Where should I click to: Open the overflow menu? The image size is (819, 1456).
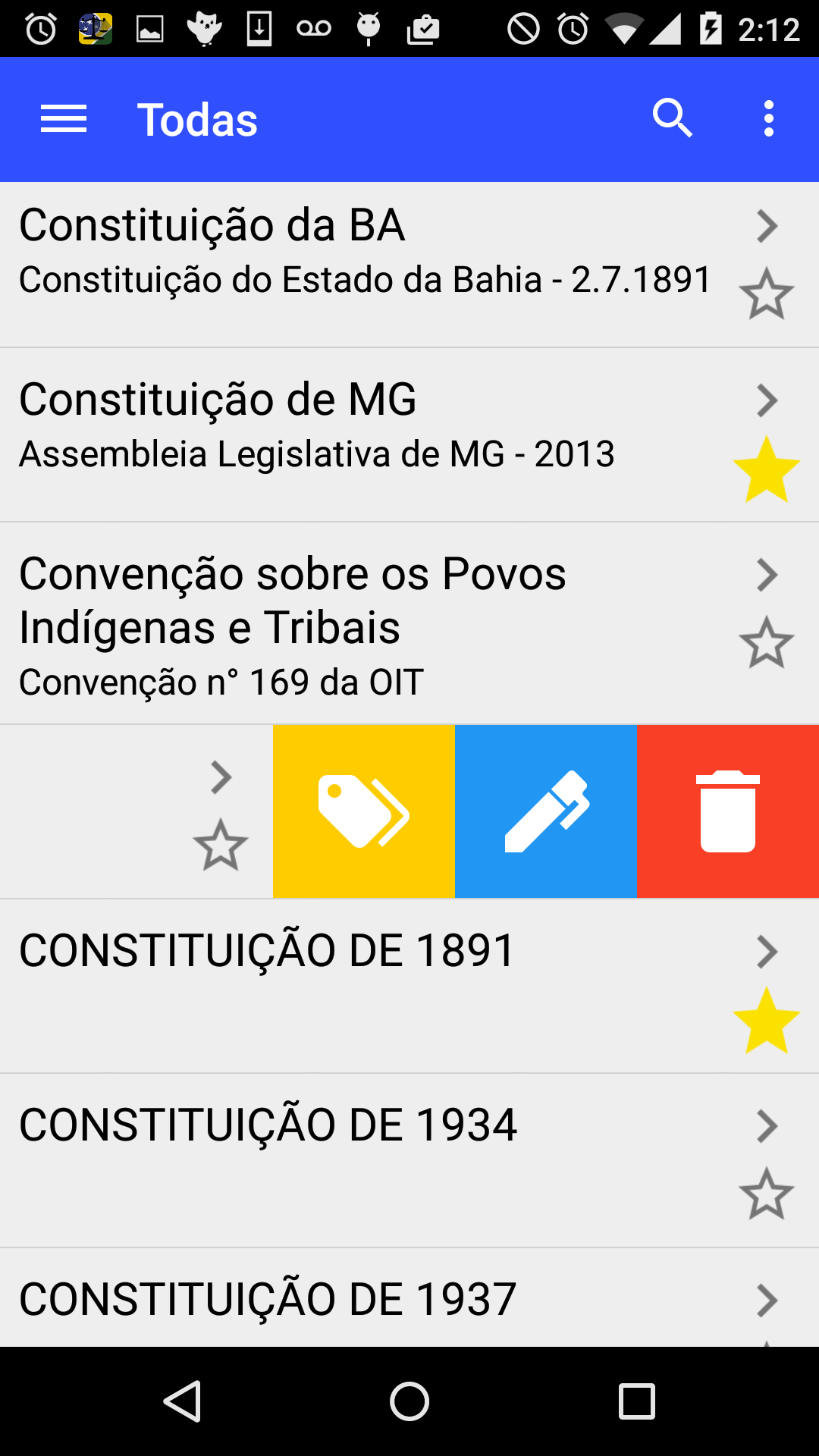769,119
